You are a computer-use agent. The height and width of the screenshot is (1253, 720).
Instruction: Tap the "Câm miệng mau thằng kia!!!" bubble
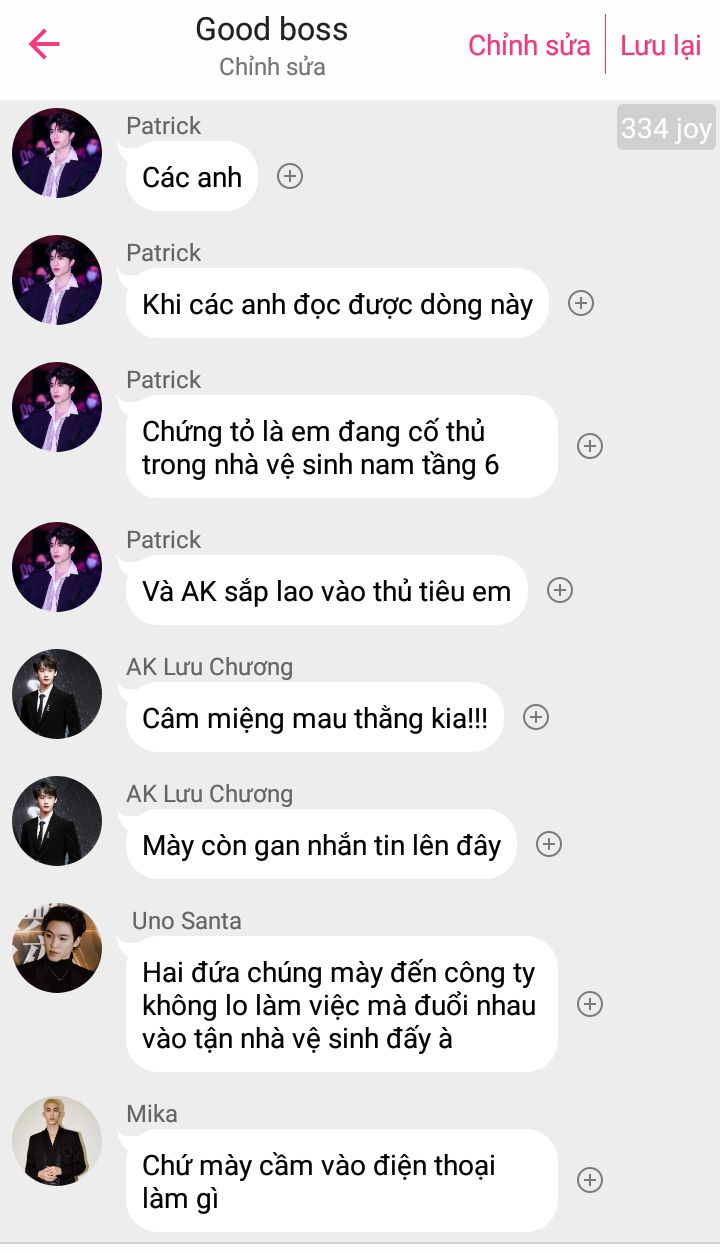click(x=315, y=717)
